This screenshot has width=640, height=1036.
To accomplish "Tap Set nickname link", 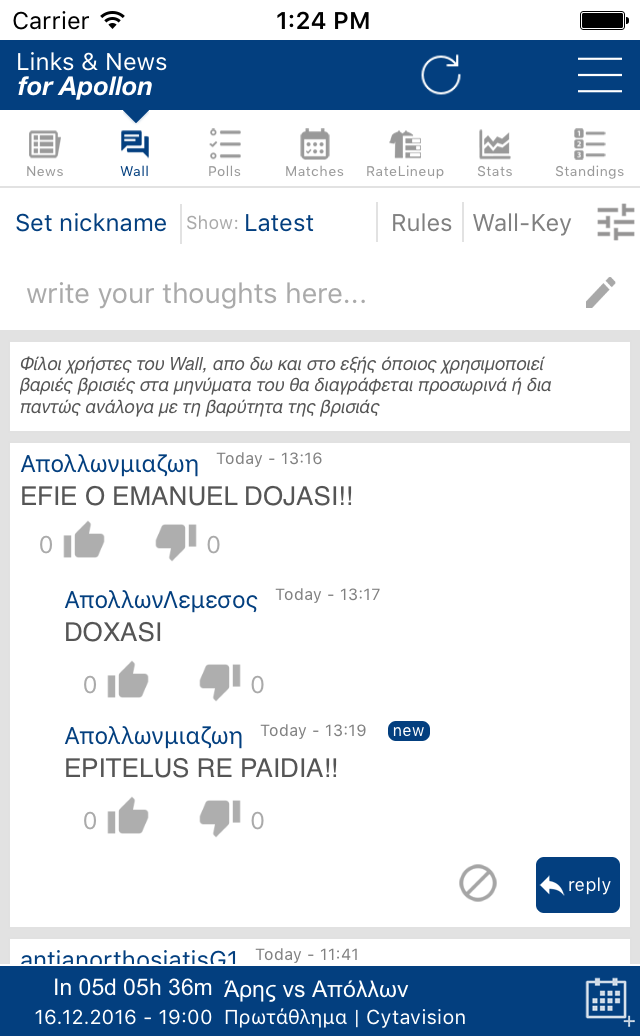I will [x=91, y=223].
